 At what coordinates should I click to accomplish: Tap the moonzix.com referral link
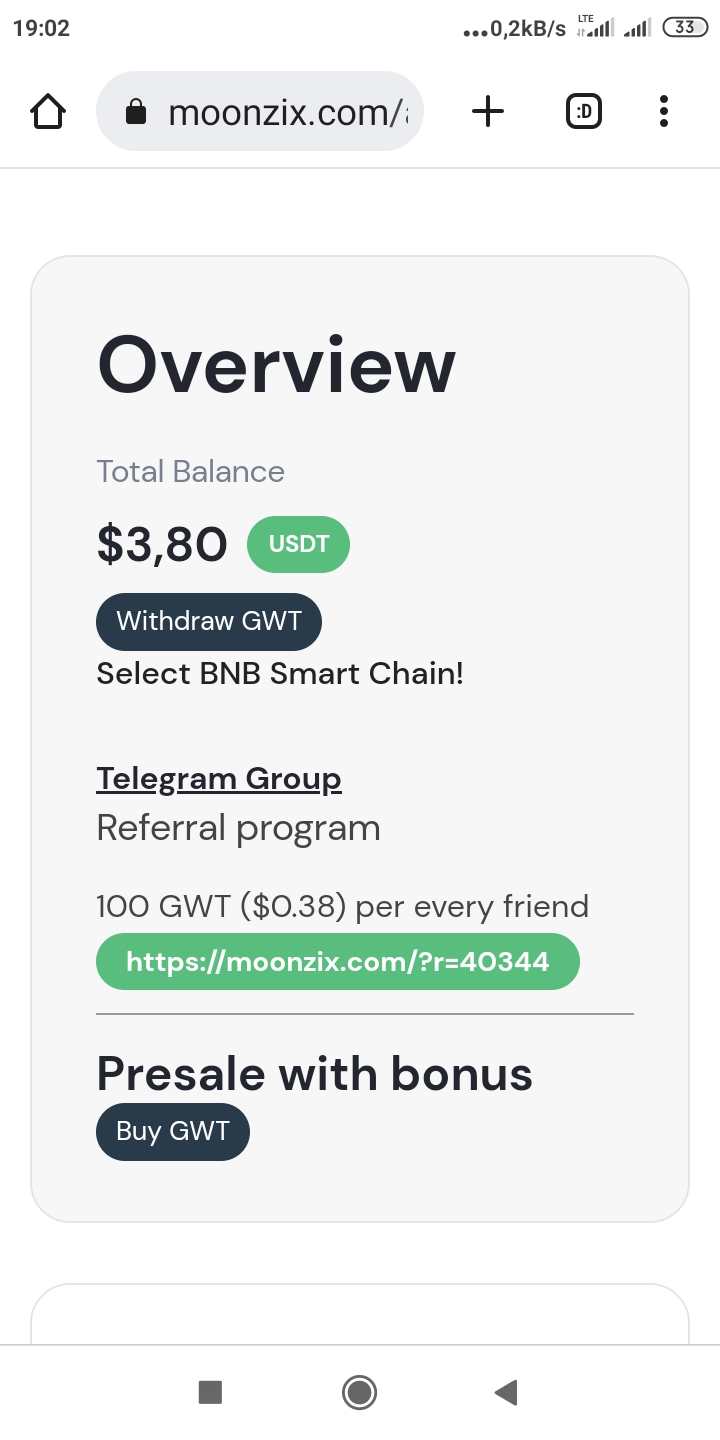(337, 962)
